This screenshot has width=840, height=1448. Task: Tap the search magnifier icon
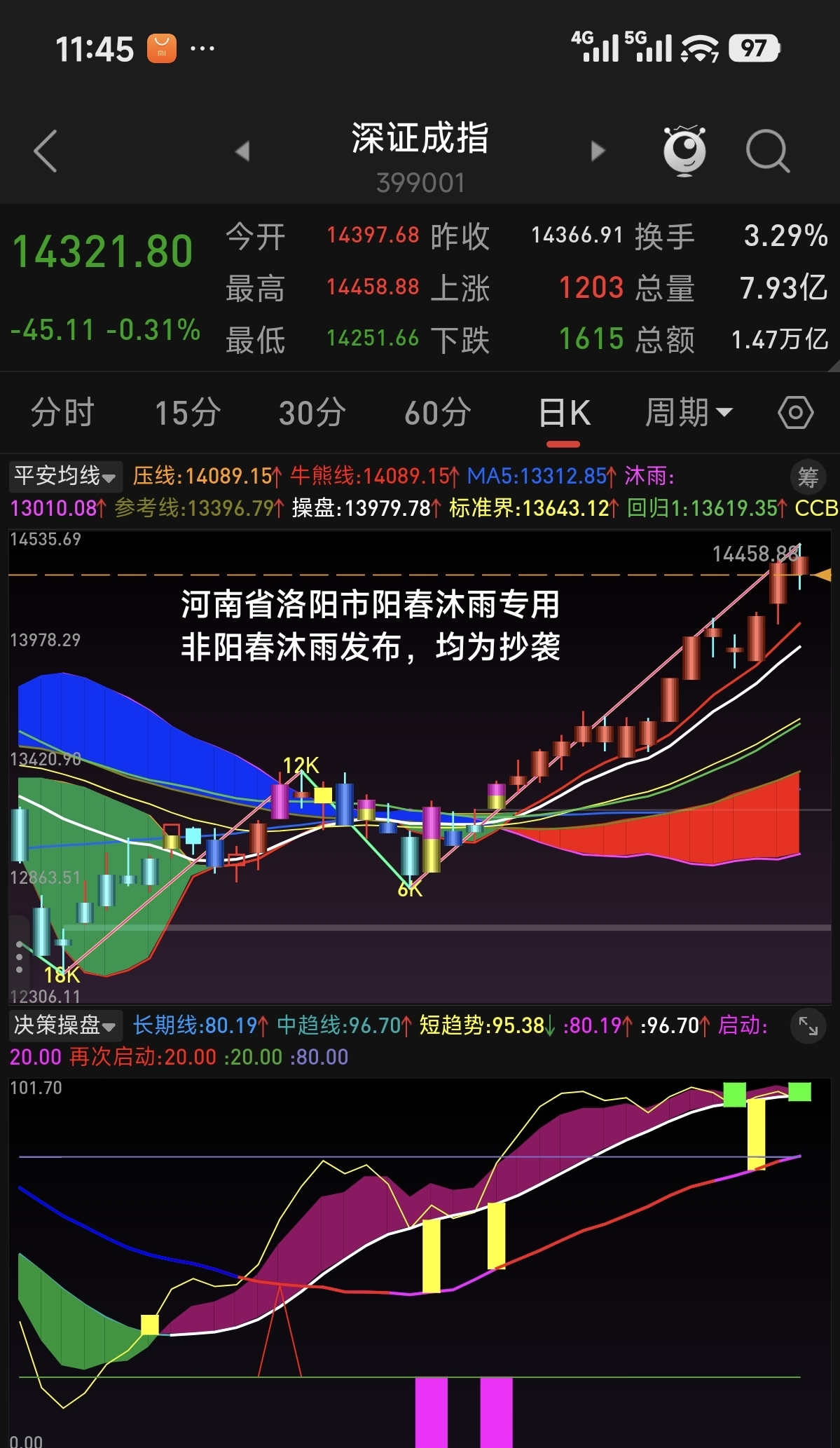coord(768,150)
